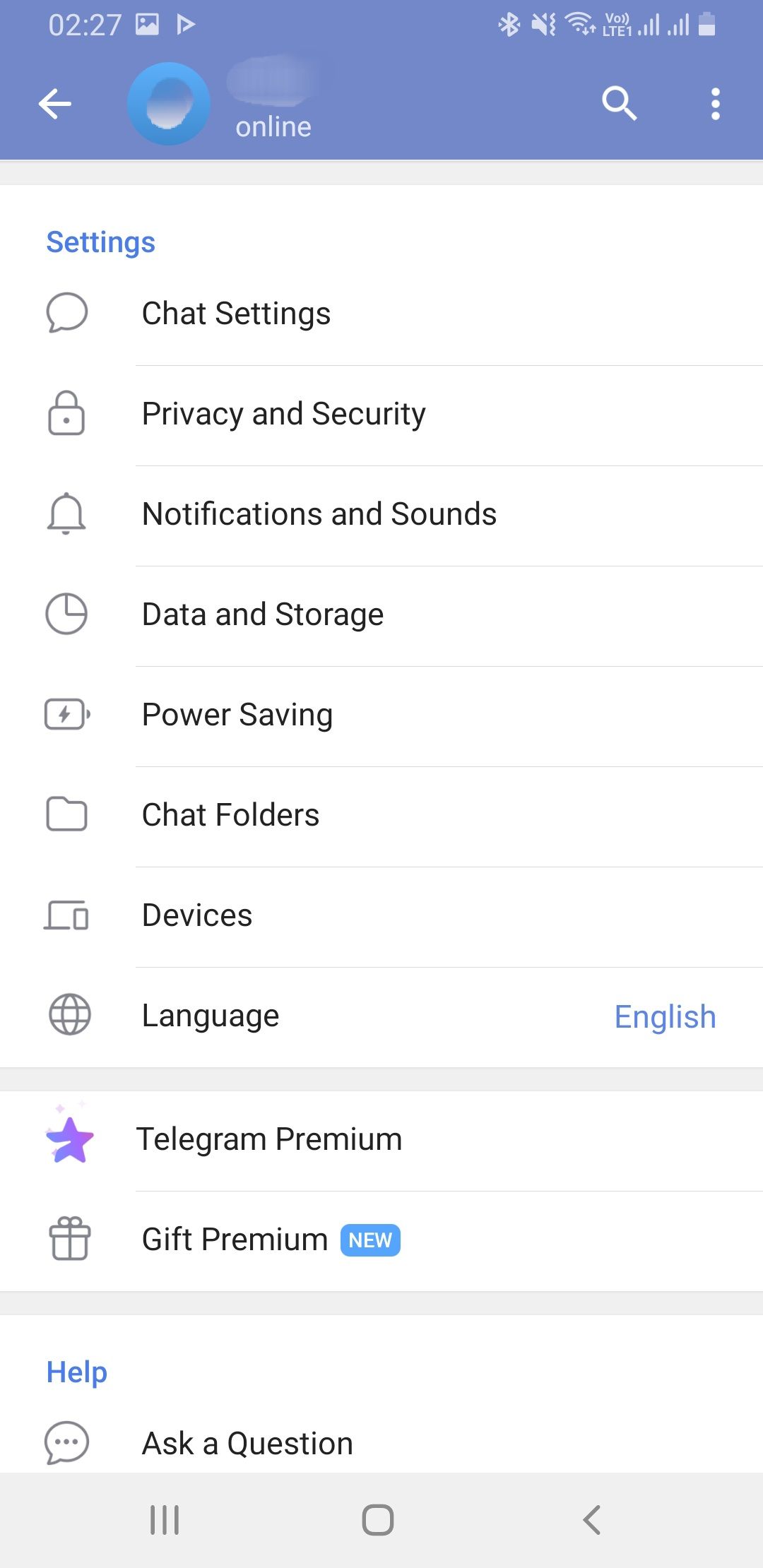Screen dimensions: 763x1568
Task: Tap the back arrow to exit settings
Action: (55, 103)
